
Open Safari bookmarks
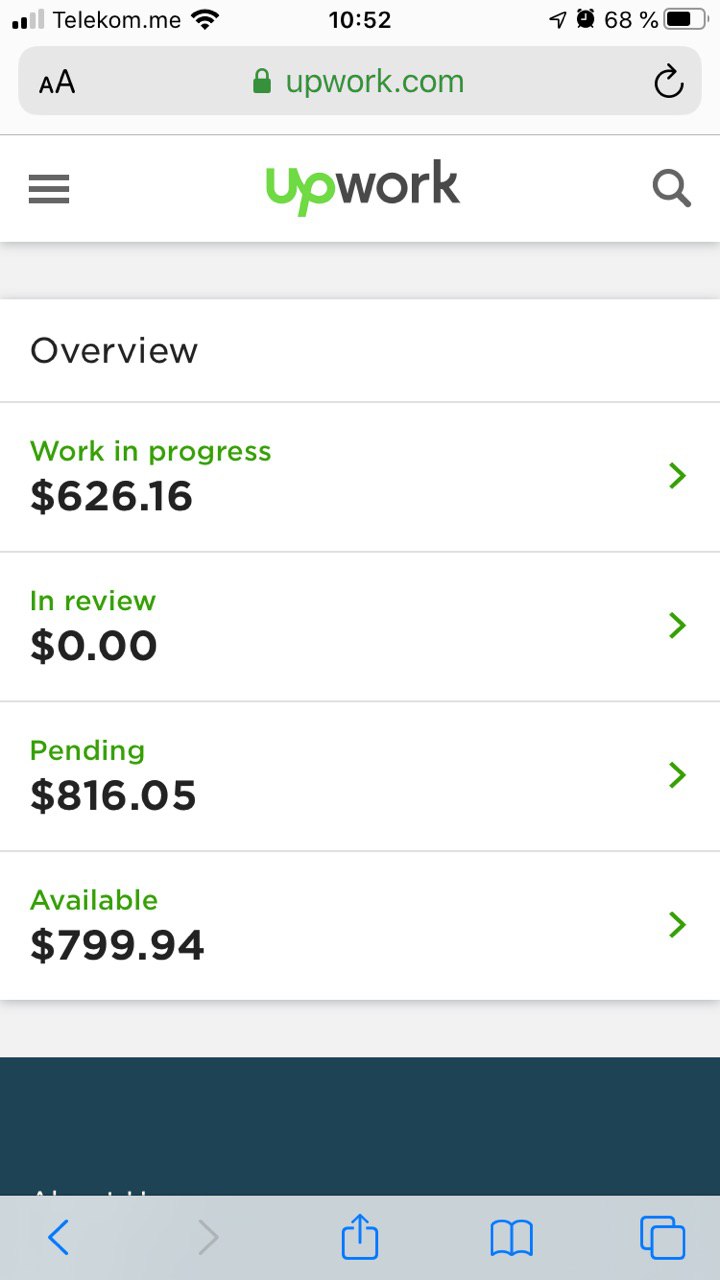(x=511, y=1238)
